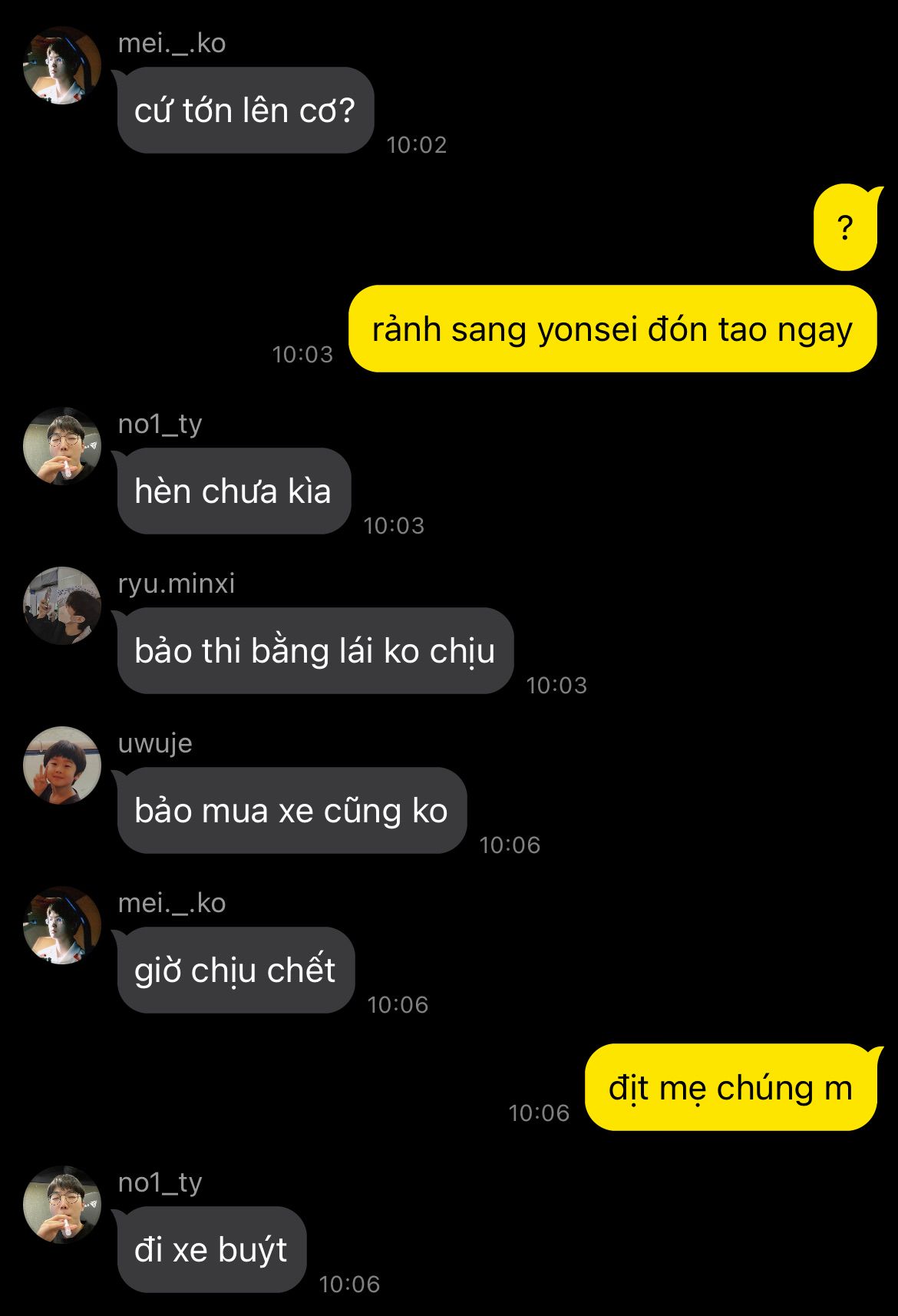The image size is (898, 1316).
Task: Open mei._.ko's avatar beside "giờ chịu chết"
Action: [62, 925]
